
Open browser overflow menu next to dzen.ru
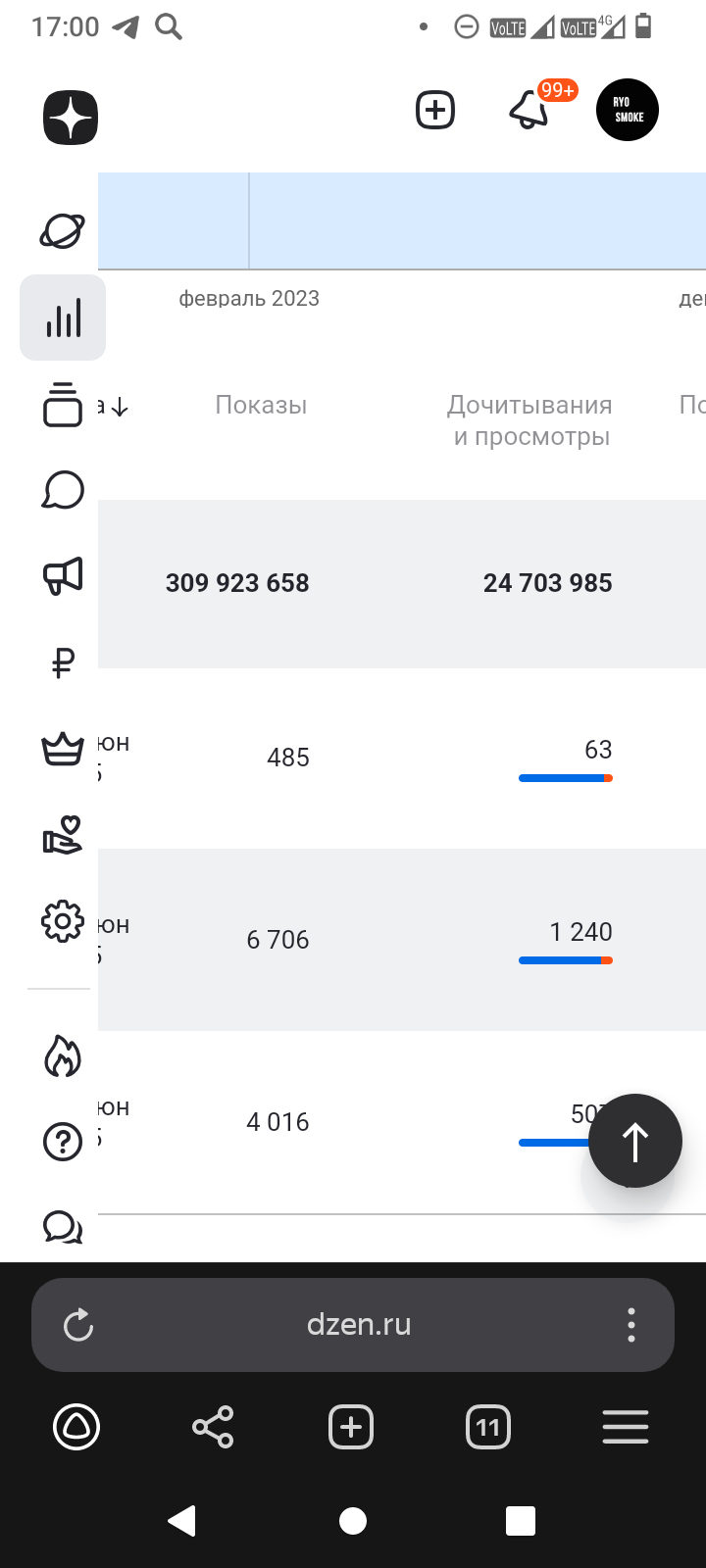tap(631, 1325)
